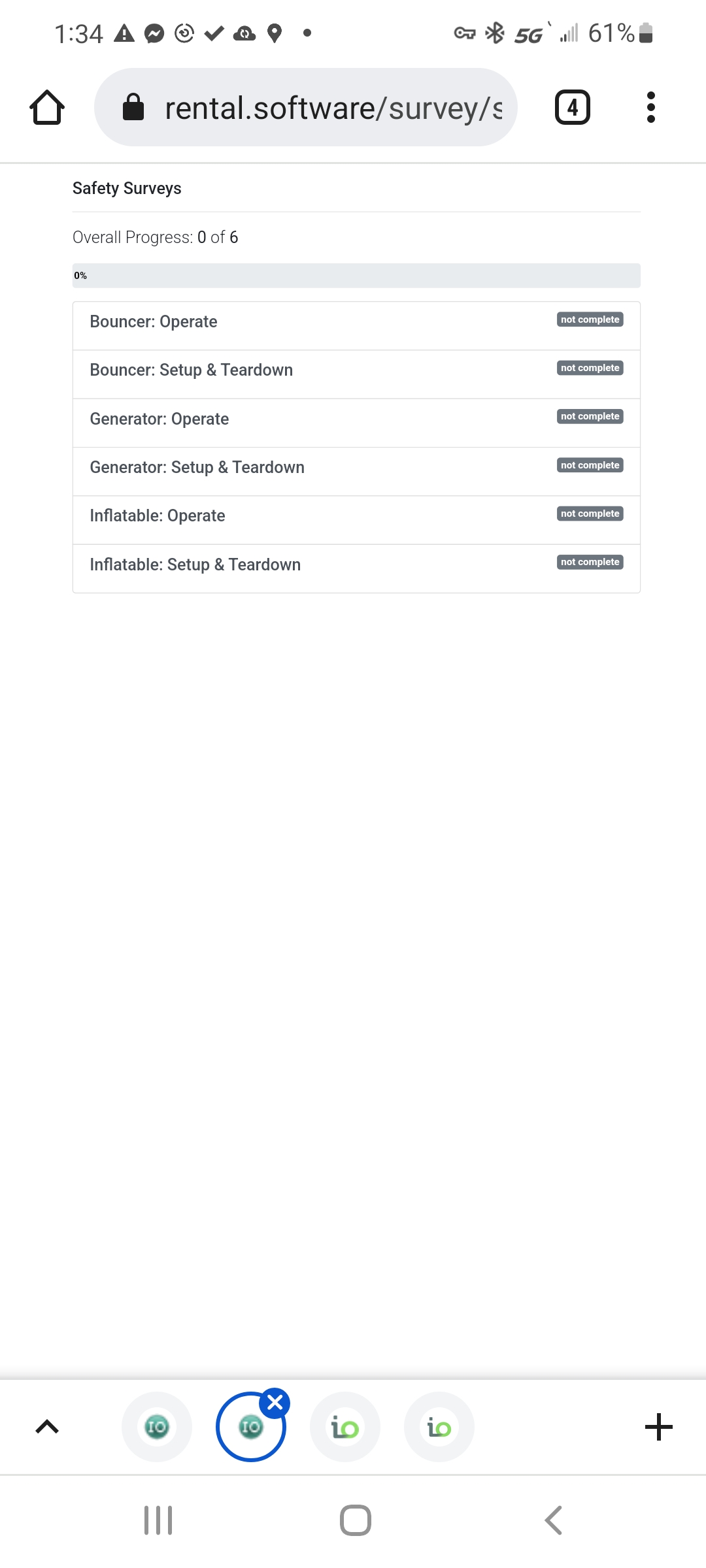Open the browser overflow menu

650,107
